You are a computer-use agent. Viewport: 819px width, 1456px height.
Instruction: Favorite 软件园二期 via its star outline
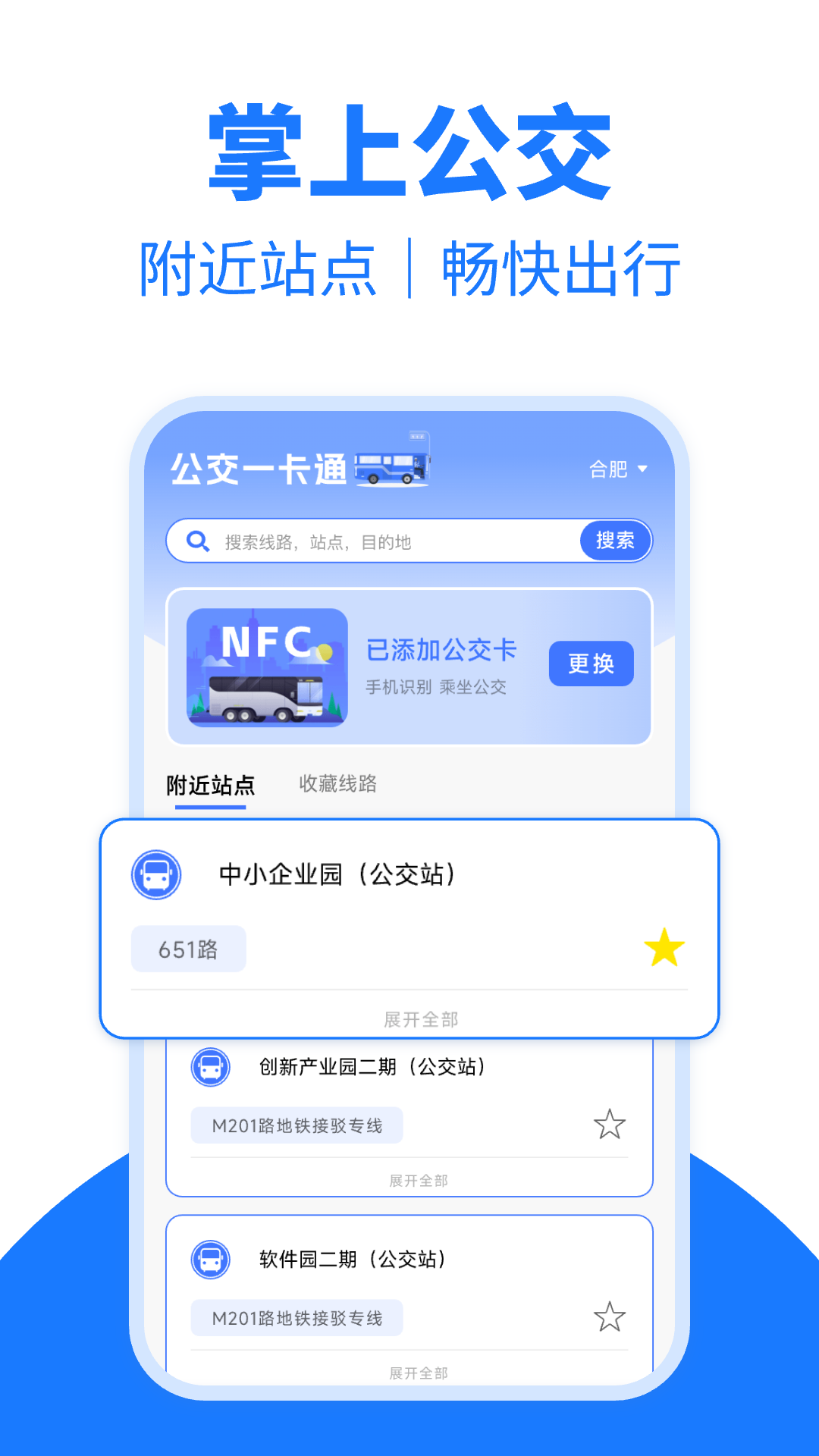point(610,1317)
